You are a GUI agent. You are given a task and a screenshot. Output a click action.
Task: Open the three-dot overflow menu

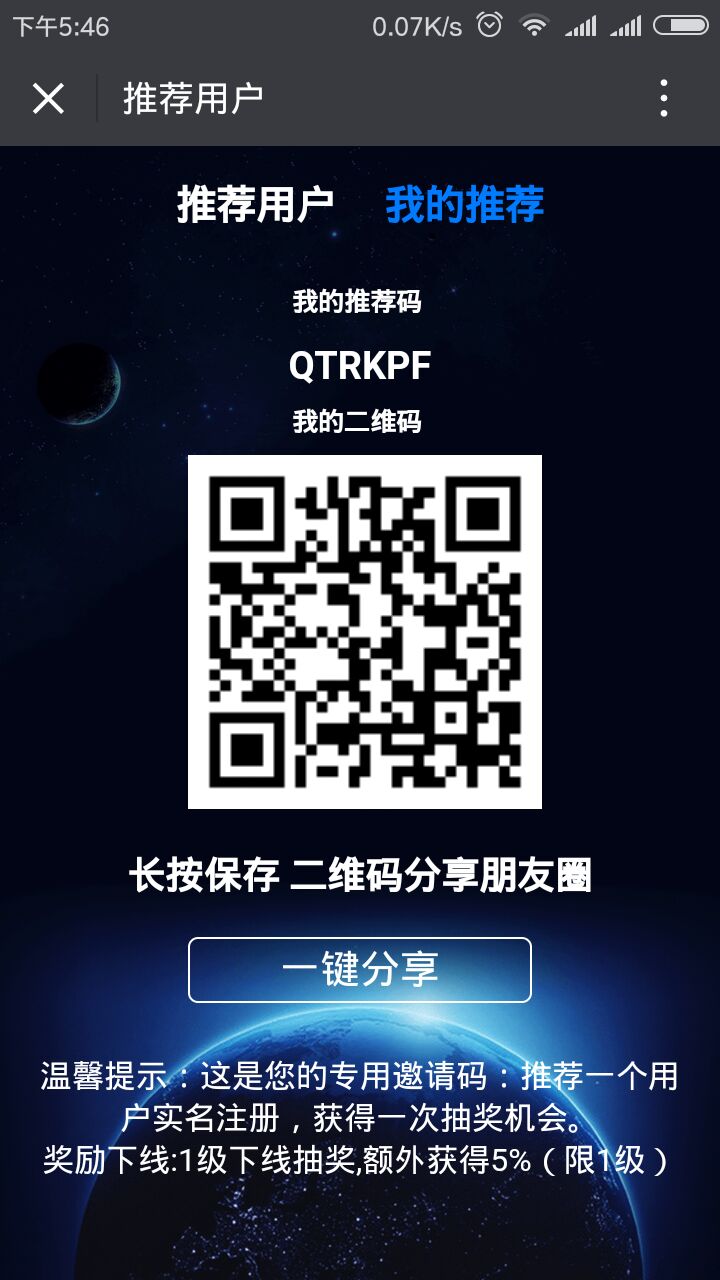(x=664, y=98)
